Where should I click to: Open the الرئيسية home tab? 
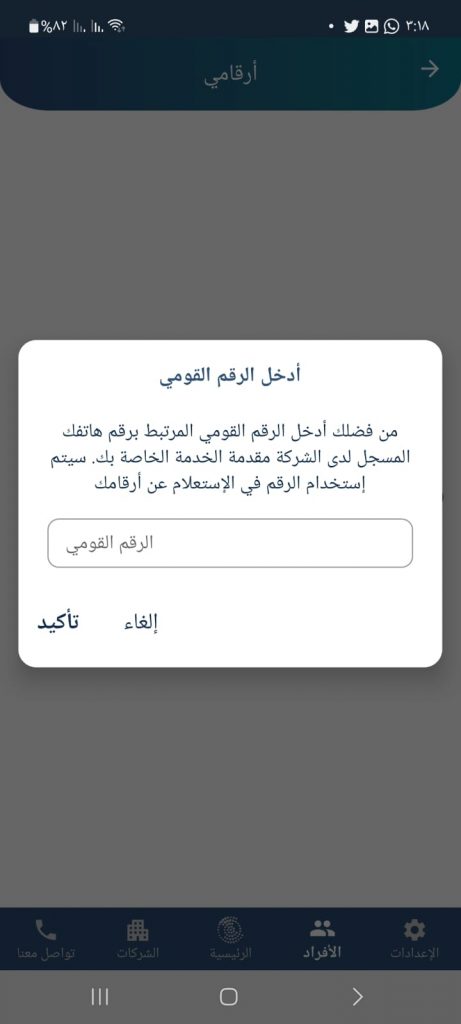click(230, 939)
